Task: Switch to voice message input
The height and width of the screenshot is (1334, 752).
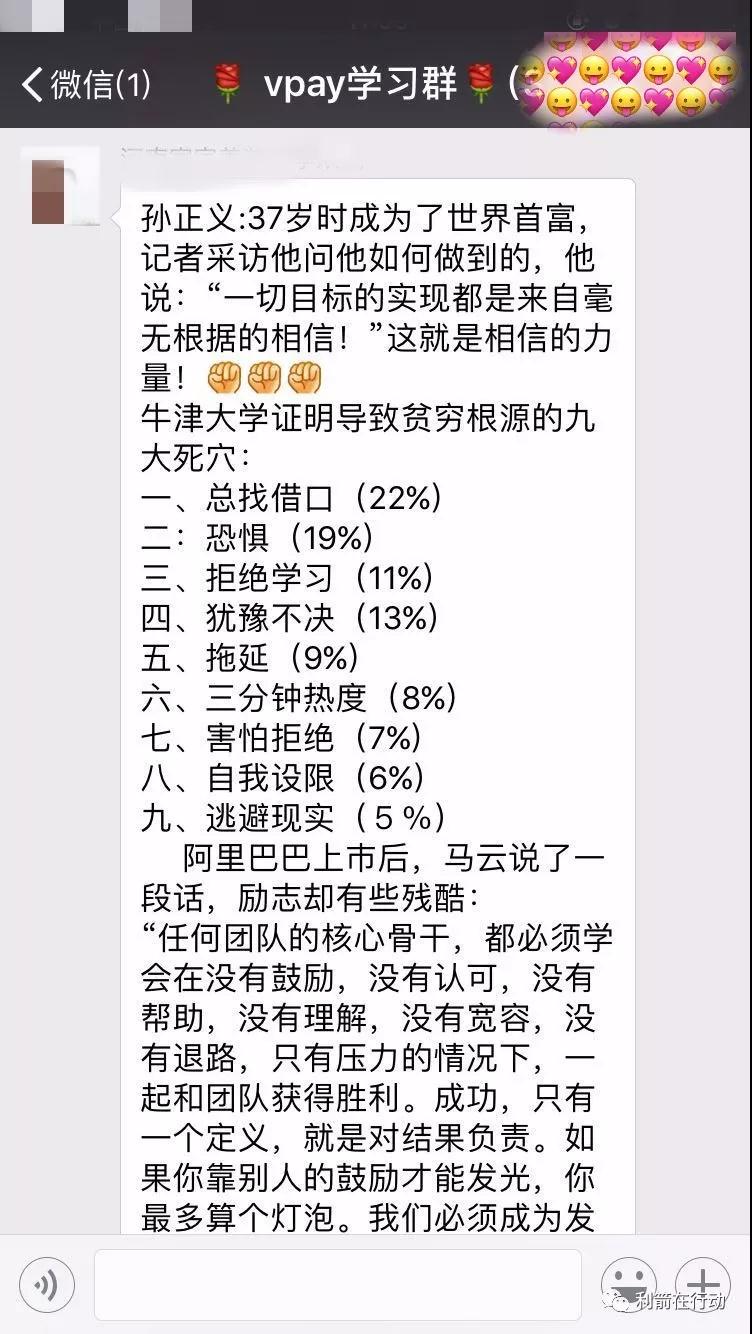Action: [x=47, y=1284]
